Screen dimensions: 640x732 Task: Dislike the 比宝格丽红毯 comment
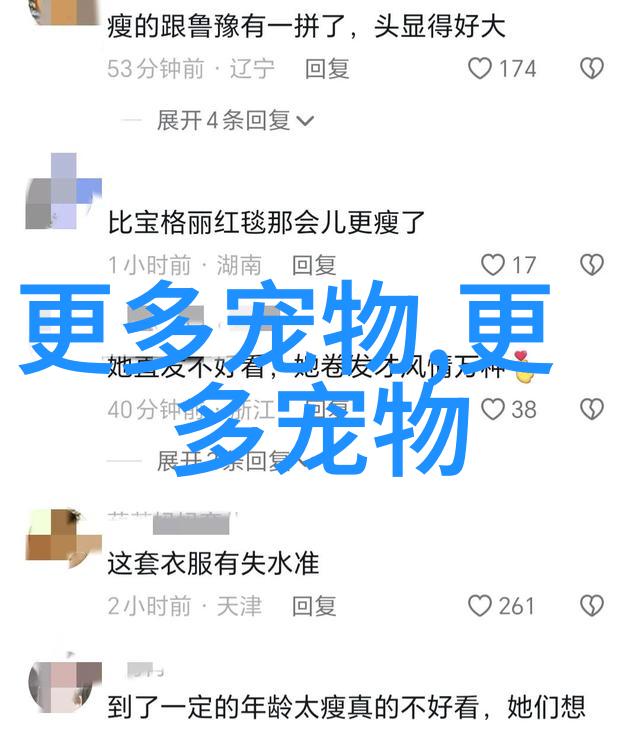[592, 265]
